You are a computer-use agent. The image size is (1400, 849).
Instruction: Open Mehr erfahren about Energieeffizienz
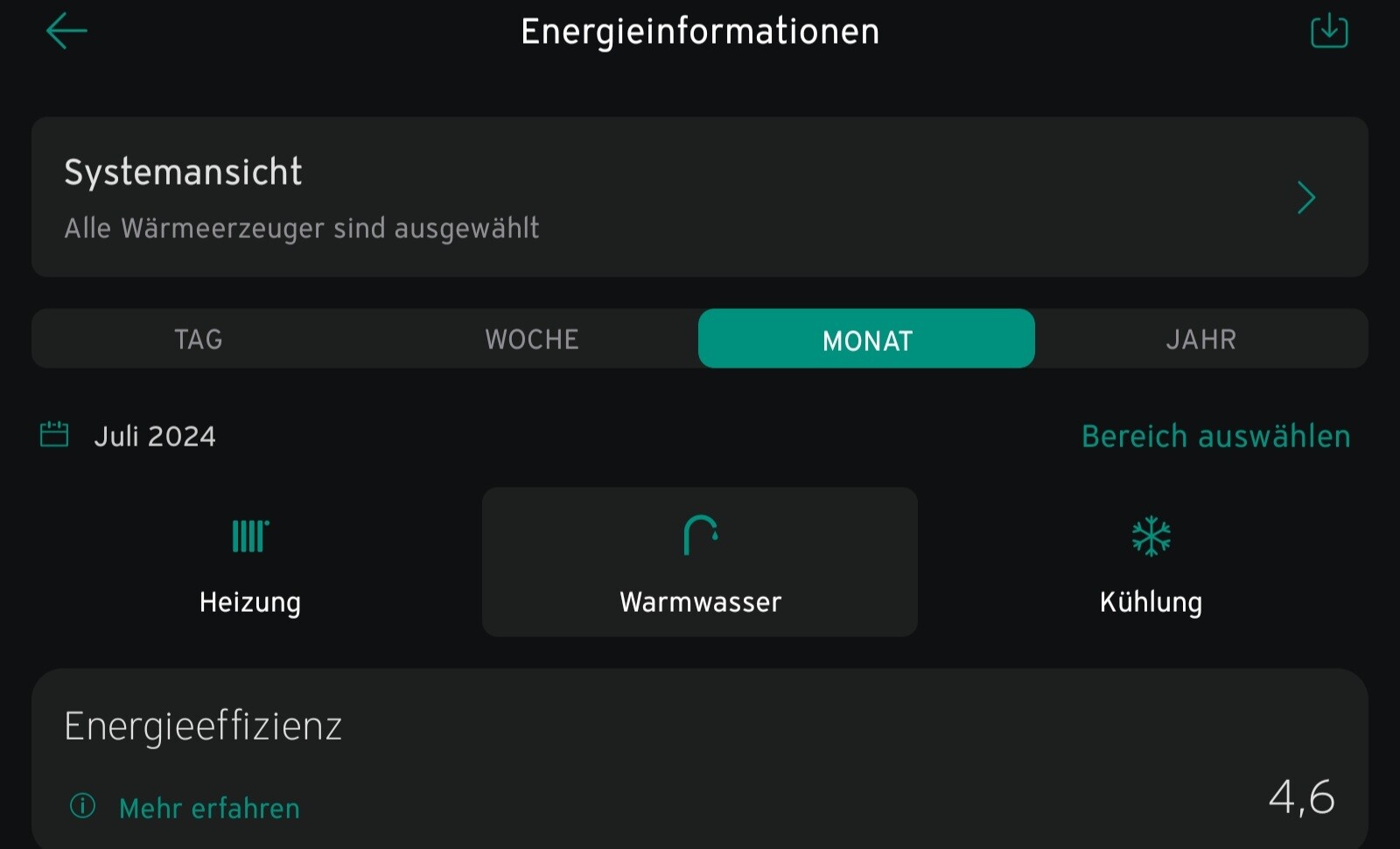pyautogui.click(x=208, y=808)
